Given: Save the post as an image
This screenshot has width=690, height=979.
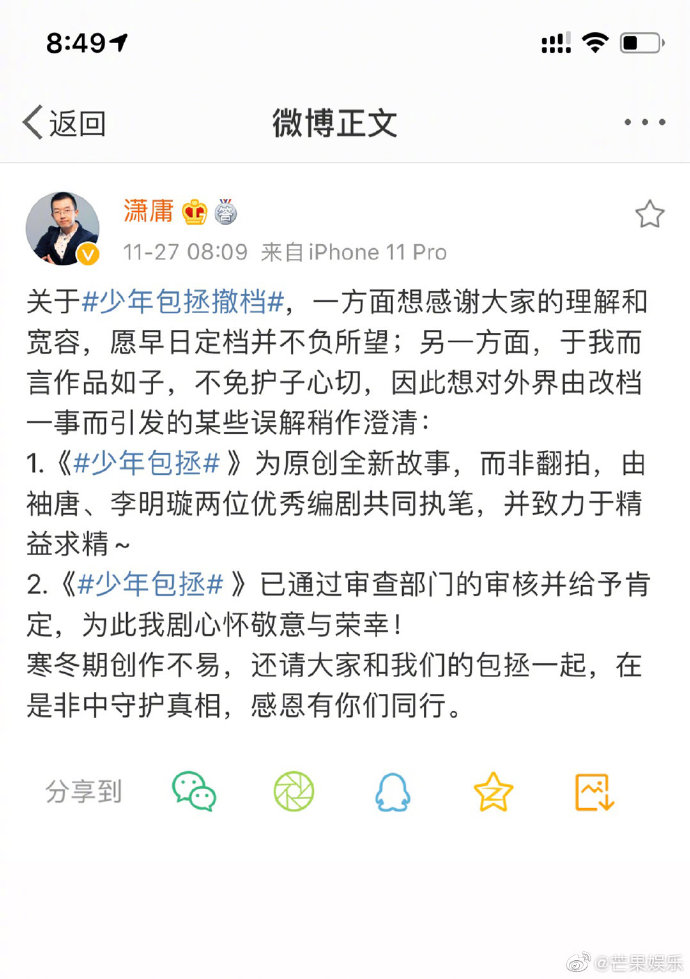Looking at the screenshot, I should (594, 792).
